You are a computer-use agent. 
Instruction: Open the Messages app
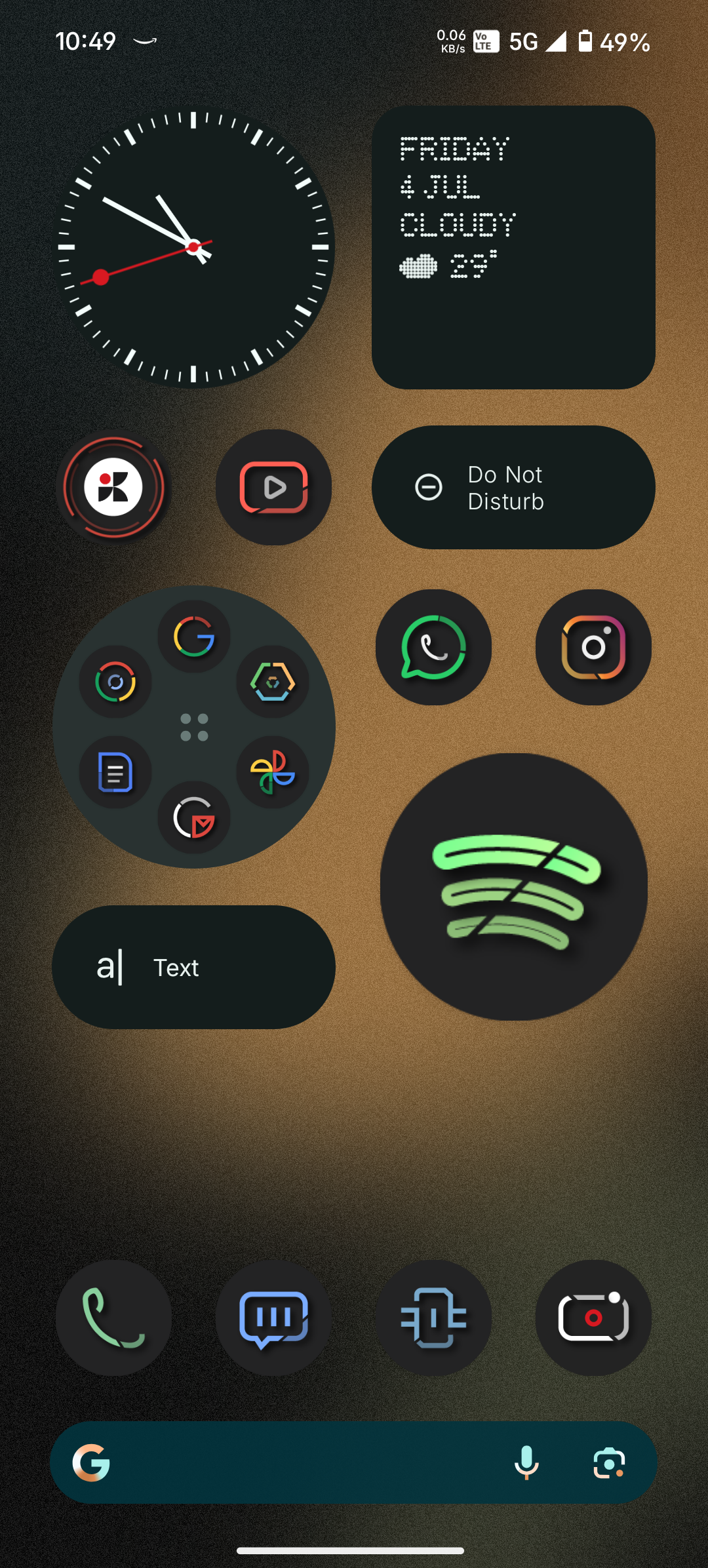[273, 1318]
